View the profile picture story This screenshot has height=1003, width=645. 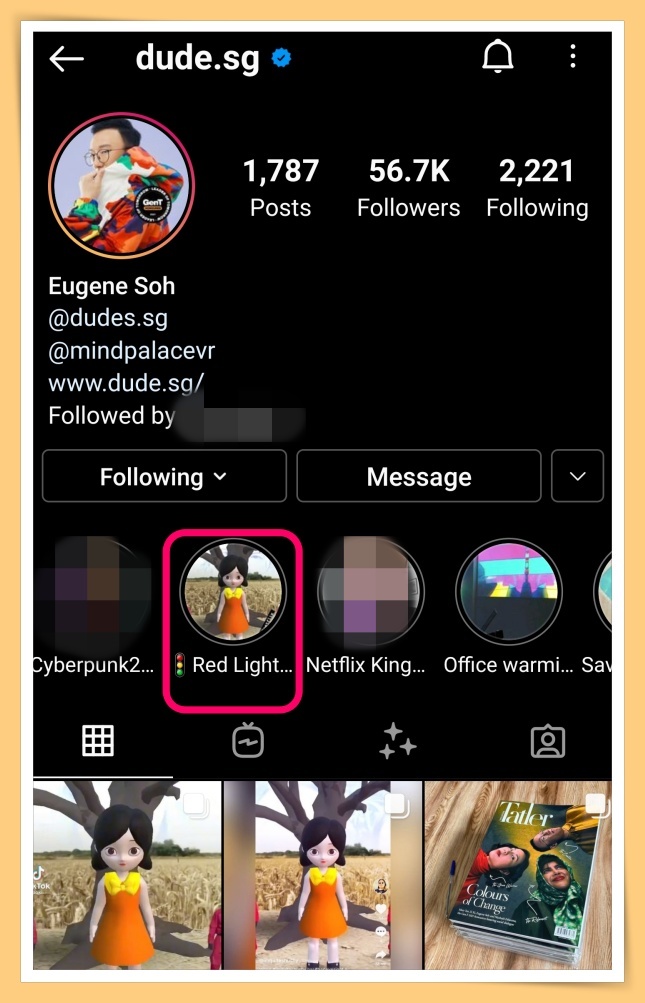click(x=121, y=186)
